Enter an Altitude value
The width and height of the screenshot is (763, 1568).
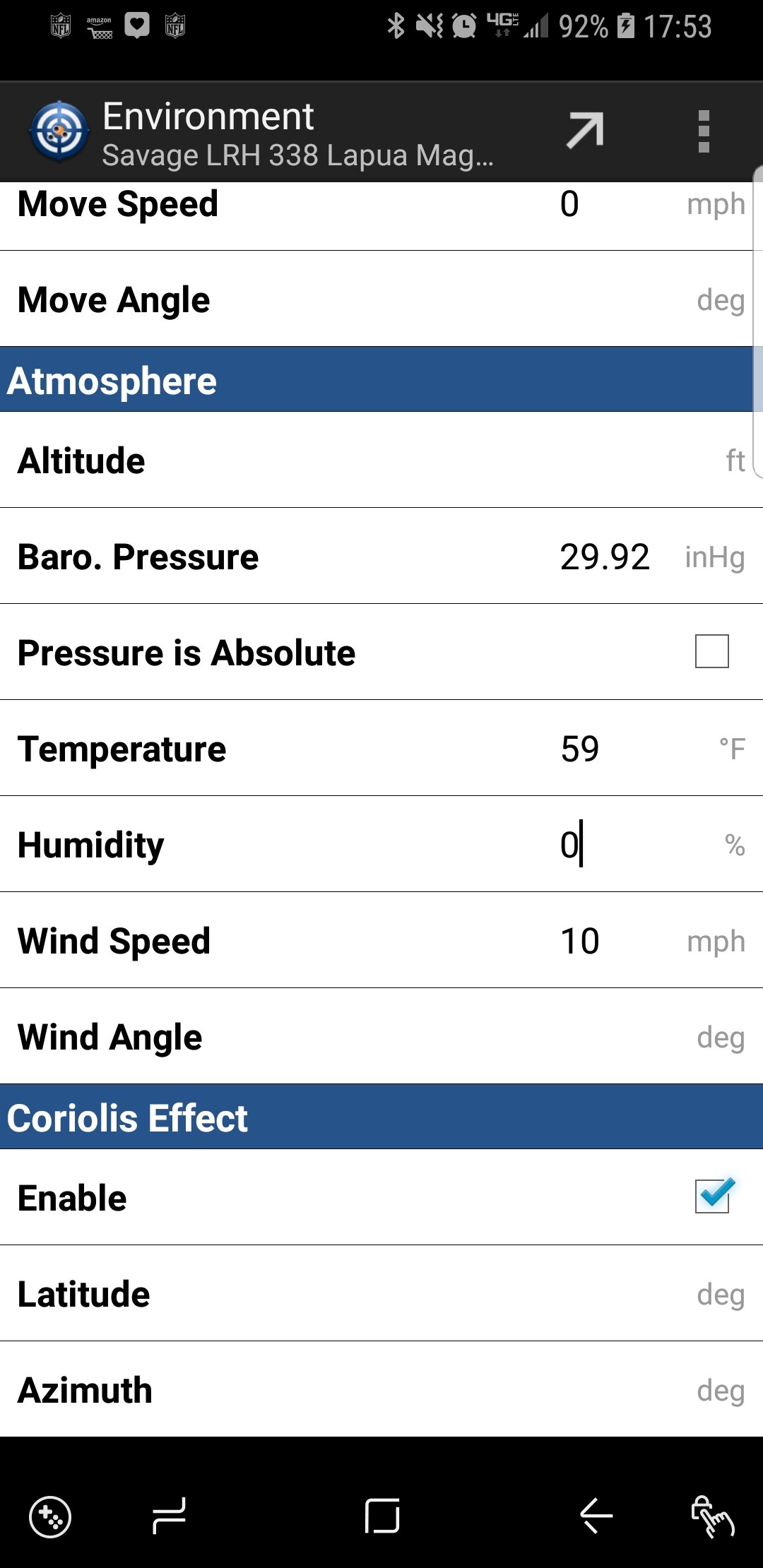pyautogui.click(x=609, y=461)
